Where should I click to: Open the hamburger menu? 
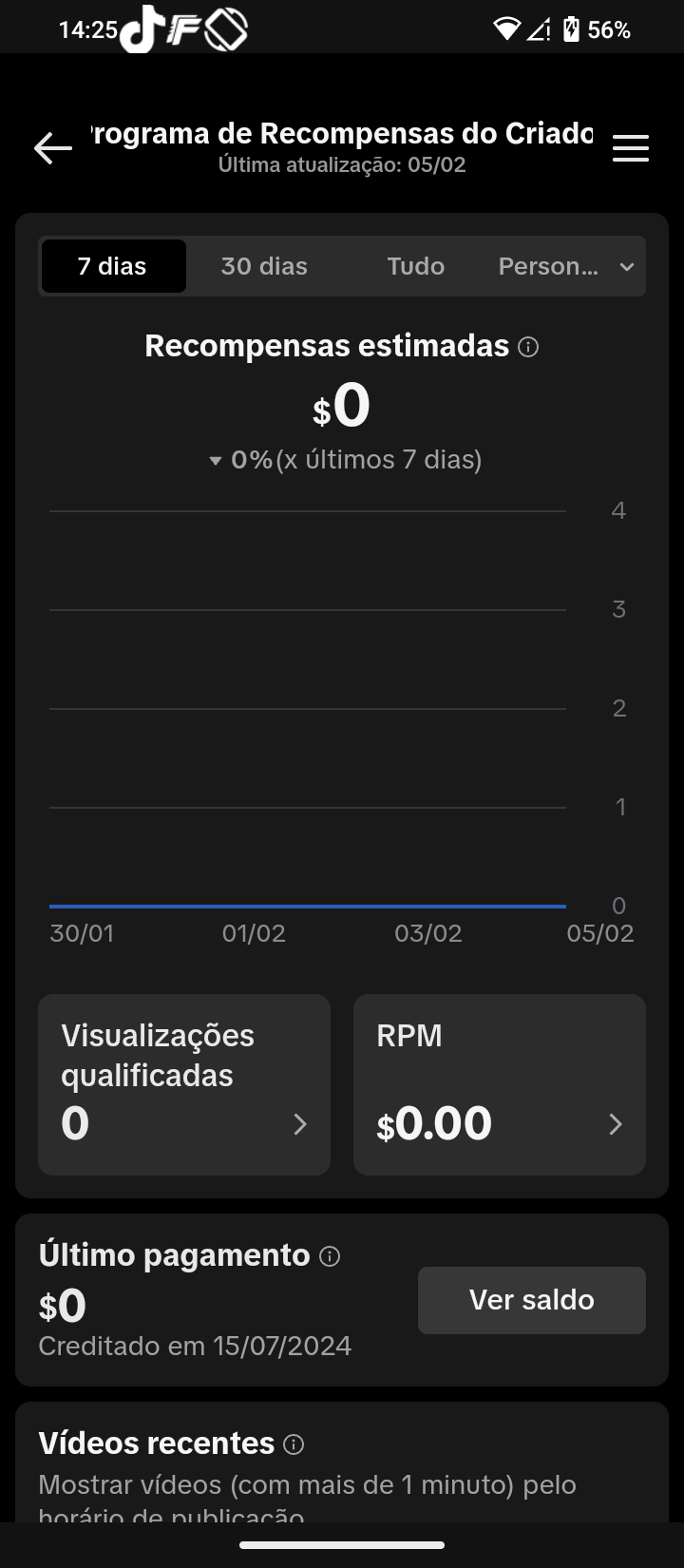pyautogui.click(x=631, y=148)
